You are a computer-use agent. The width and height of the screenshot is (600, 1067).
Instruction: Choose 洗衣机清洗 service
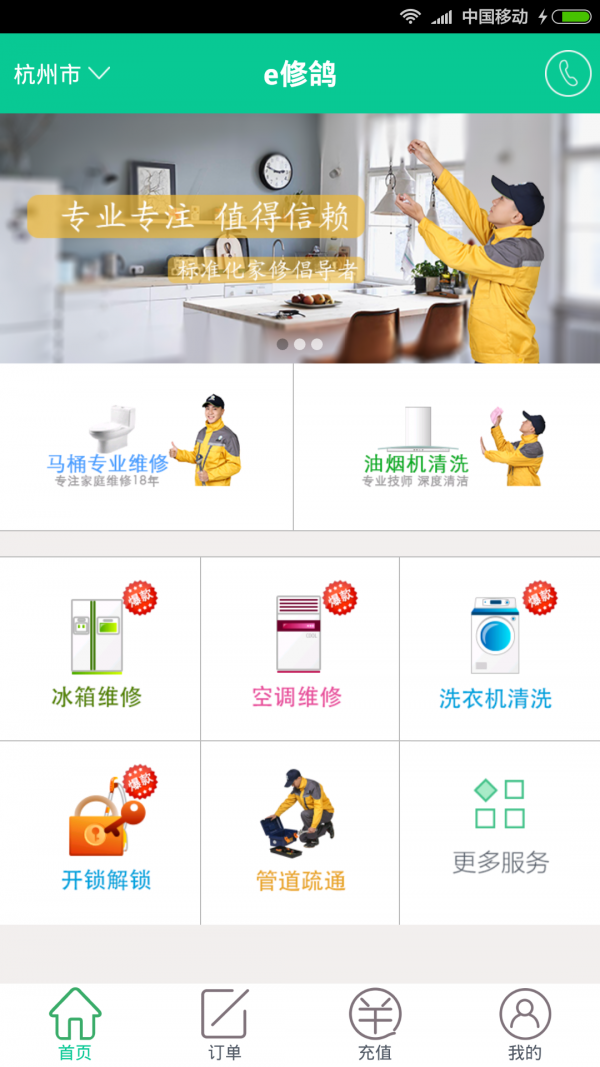[x=498, y=650]
